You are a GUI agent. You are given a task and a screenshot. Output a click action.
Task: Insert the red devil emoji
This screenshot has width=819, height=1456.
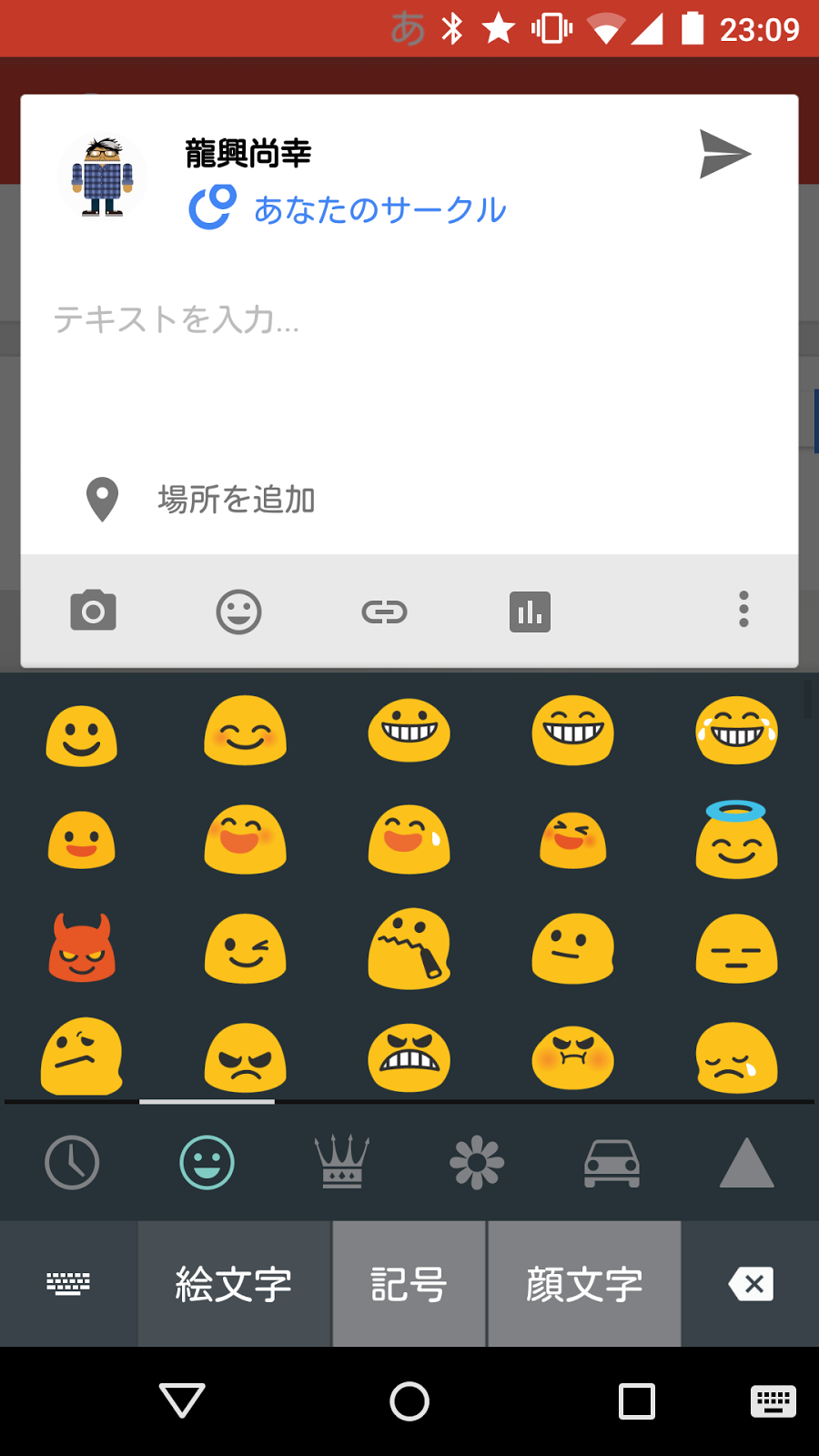82,948
